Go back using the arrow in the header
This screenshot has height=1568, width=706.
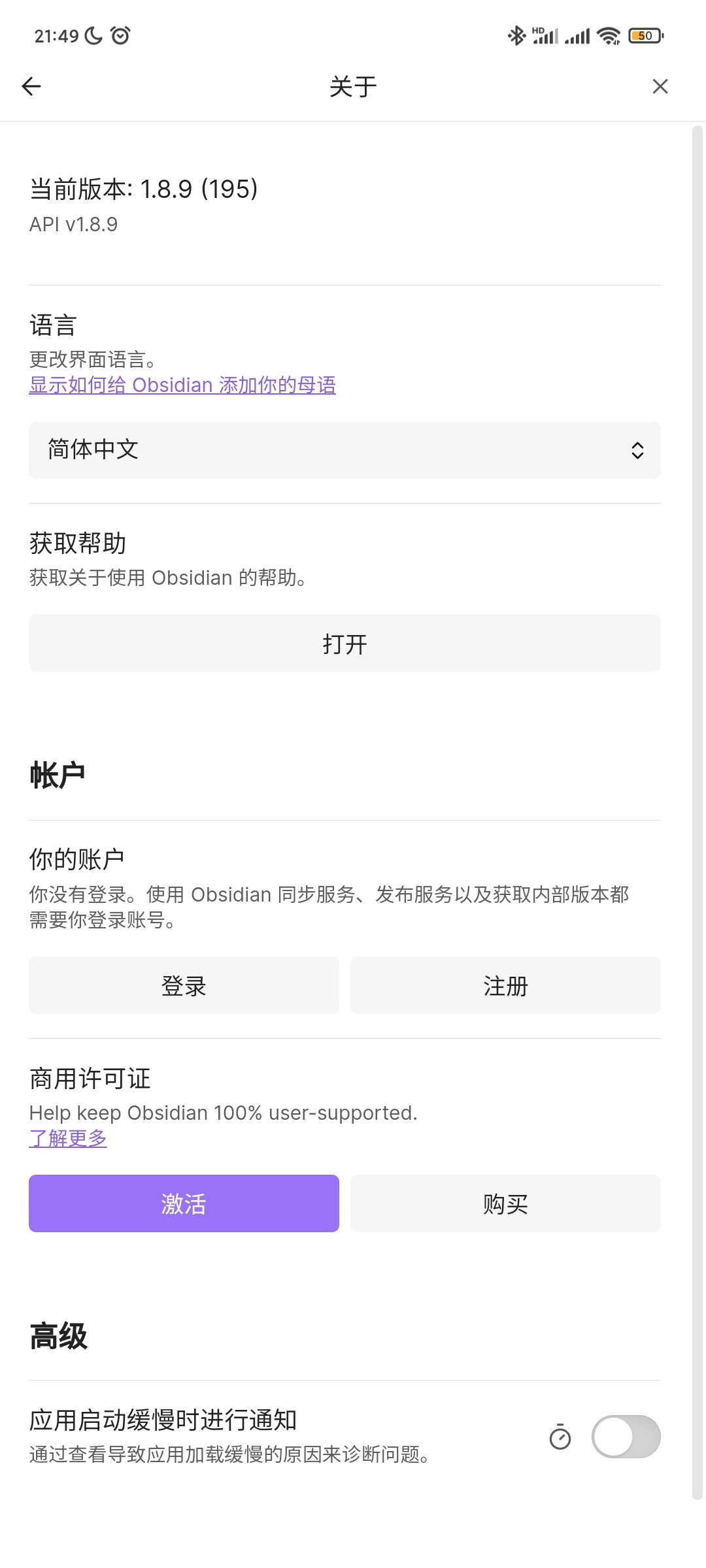click(31, 86)
